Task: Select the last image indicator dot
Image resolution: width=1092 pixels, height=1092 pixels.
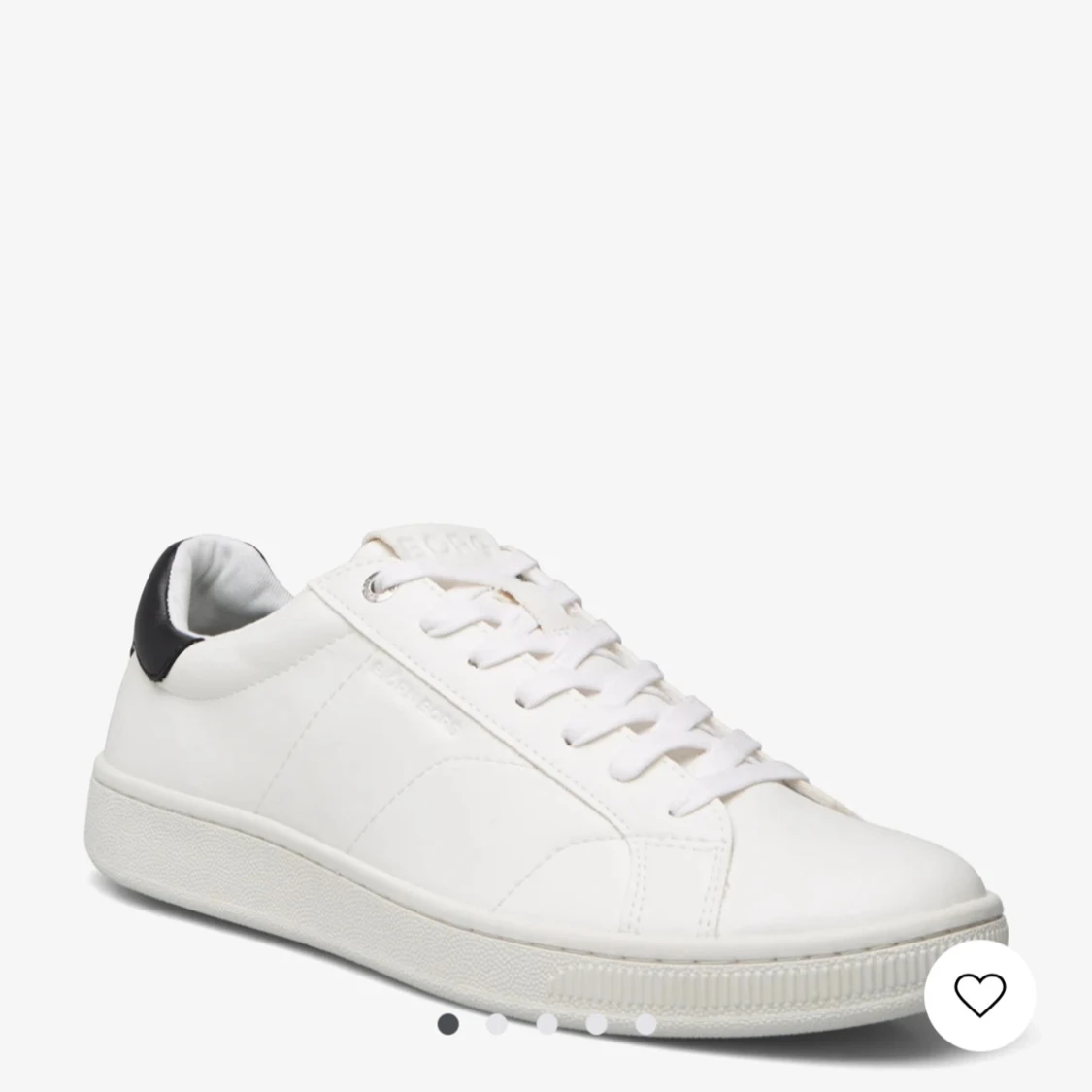Action: (x=645, y=1024)
